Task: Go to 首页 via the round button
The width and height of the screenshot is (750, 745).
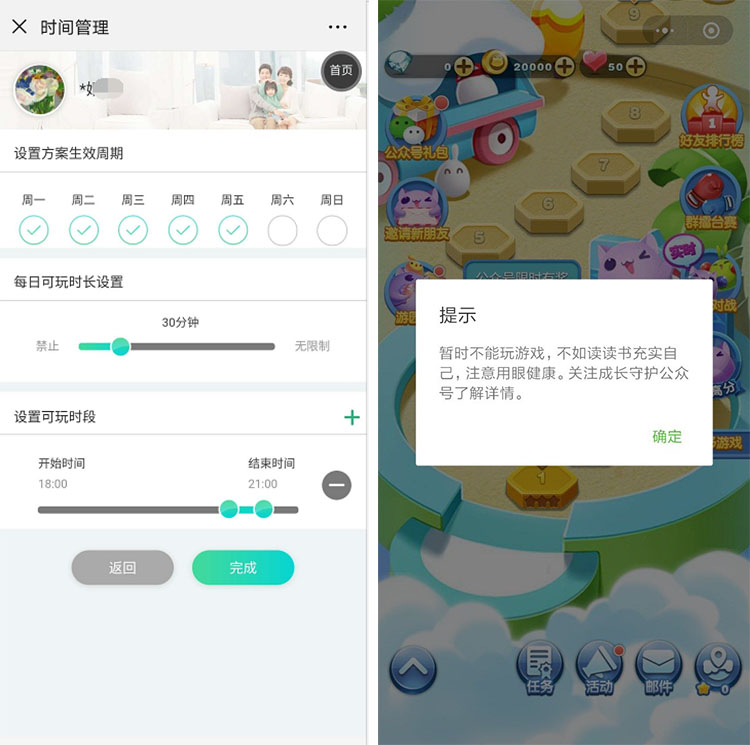Action: (341, 70)
